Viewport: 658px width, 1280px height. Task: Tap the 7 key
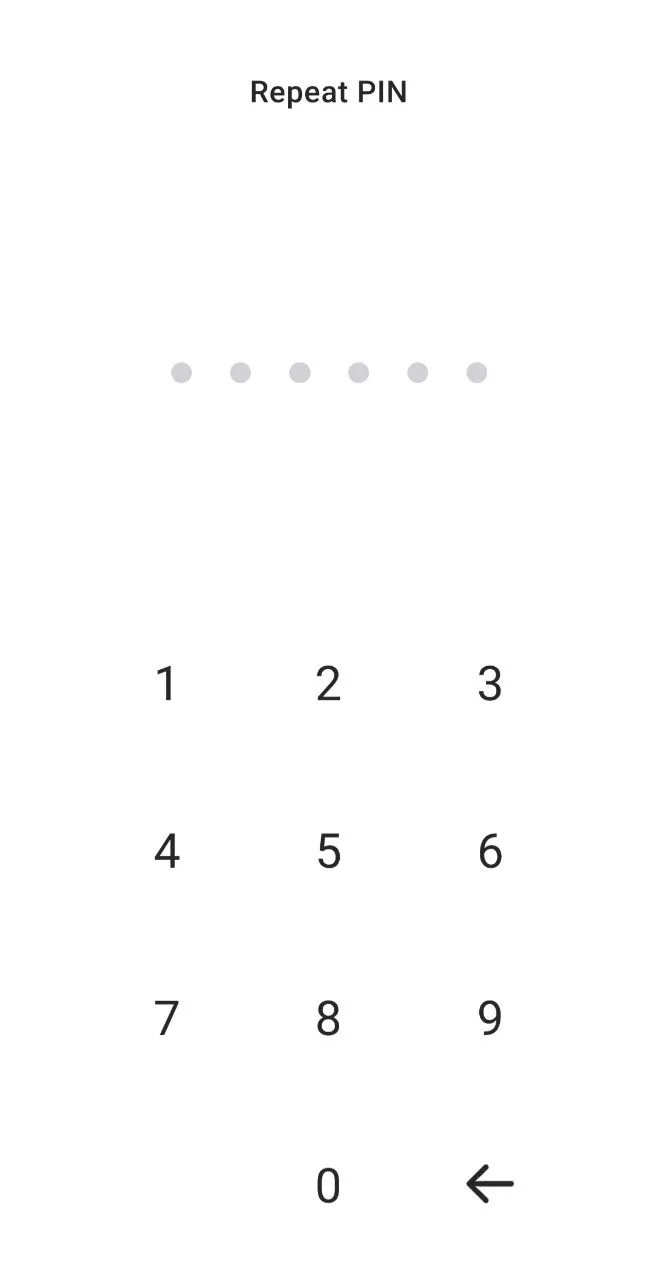[167, 1018]
